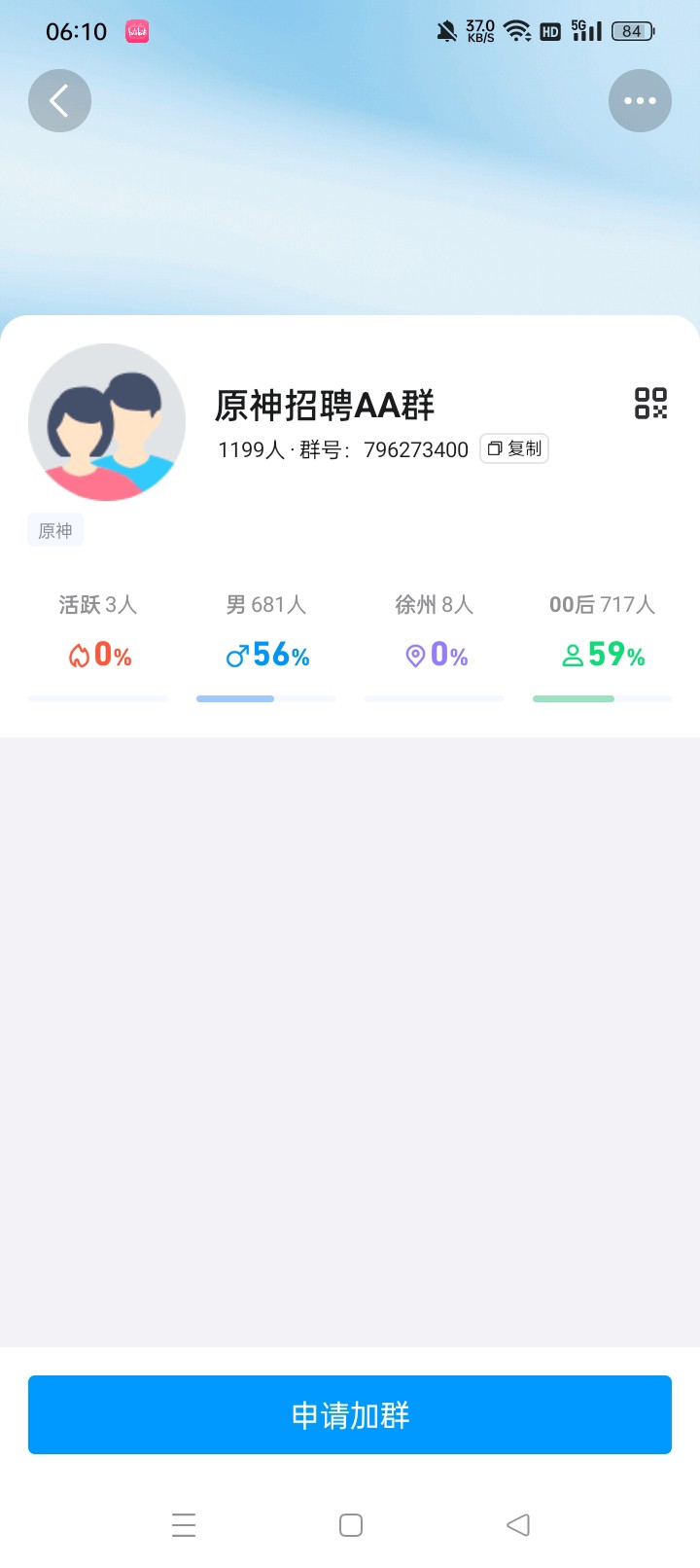Open recent apps from navigation bar
This screenshot has height=1568, width=700.
pos(184,1524)
